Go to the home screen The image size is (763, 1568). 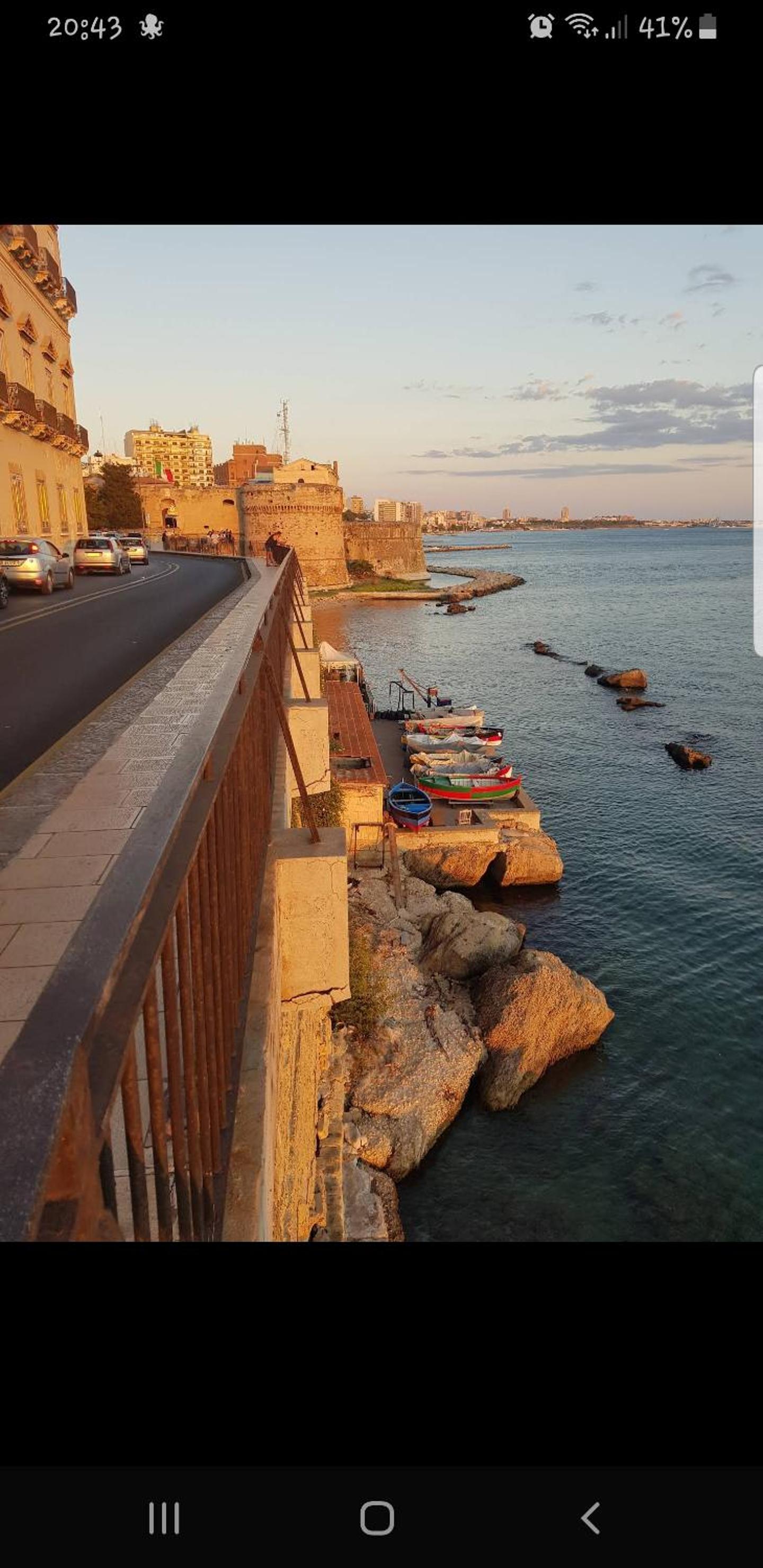377,1518
